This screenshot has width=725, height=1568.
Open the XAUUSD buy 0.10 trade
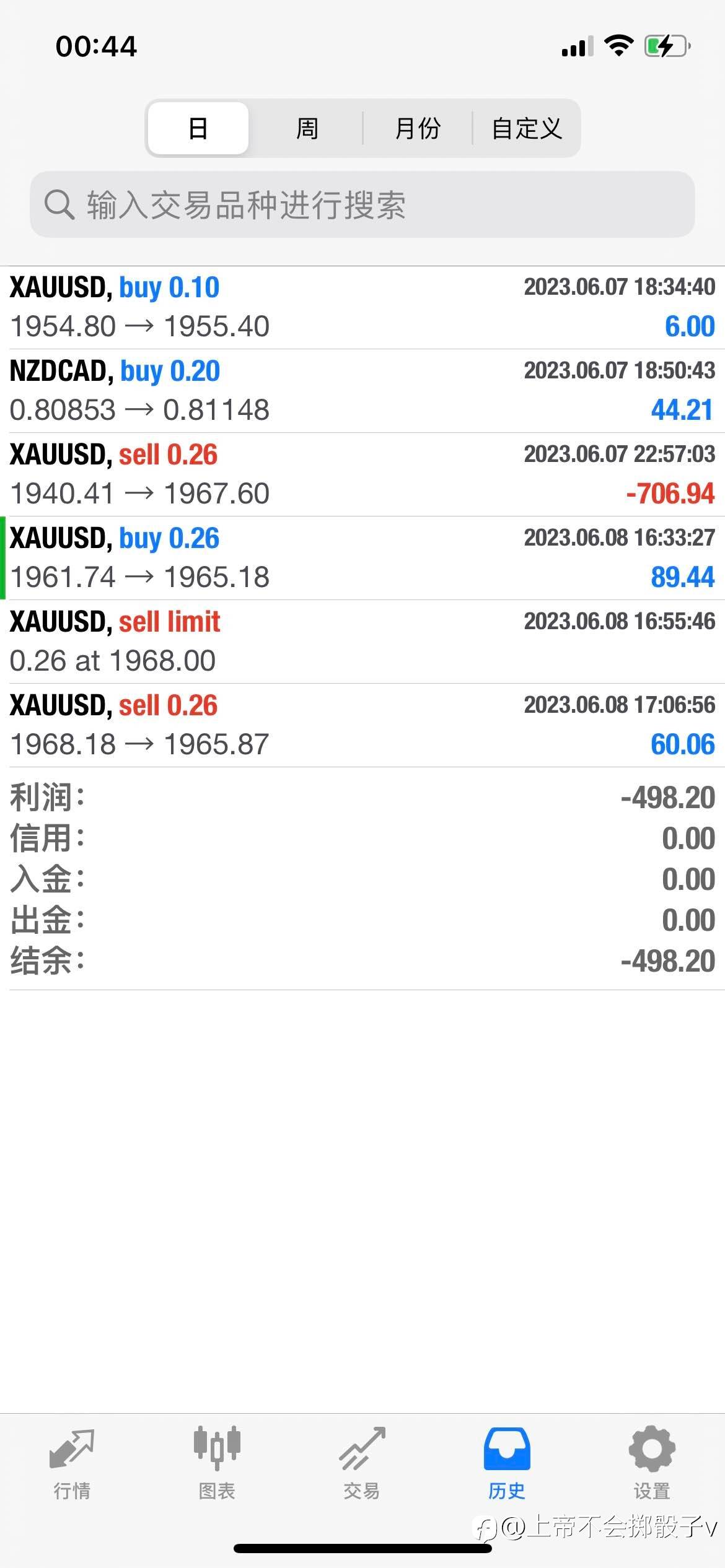point(362,308)
